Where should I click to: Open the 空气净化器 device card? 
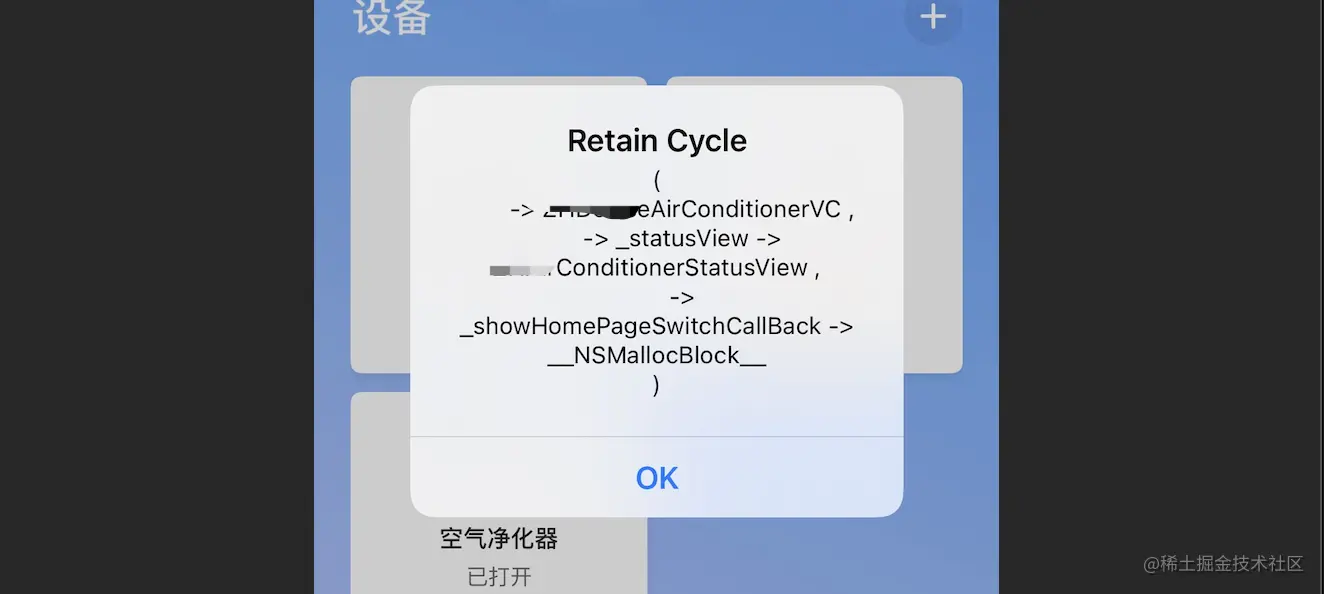click(500, 553)
